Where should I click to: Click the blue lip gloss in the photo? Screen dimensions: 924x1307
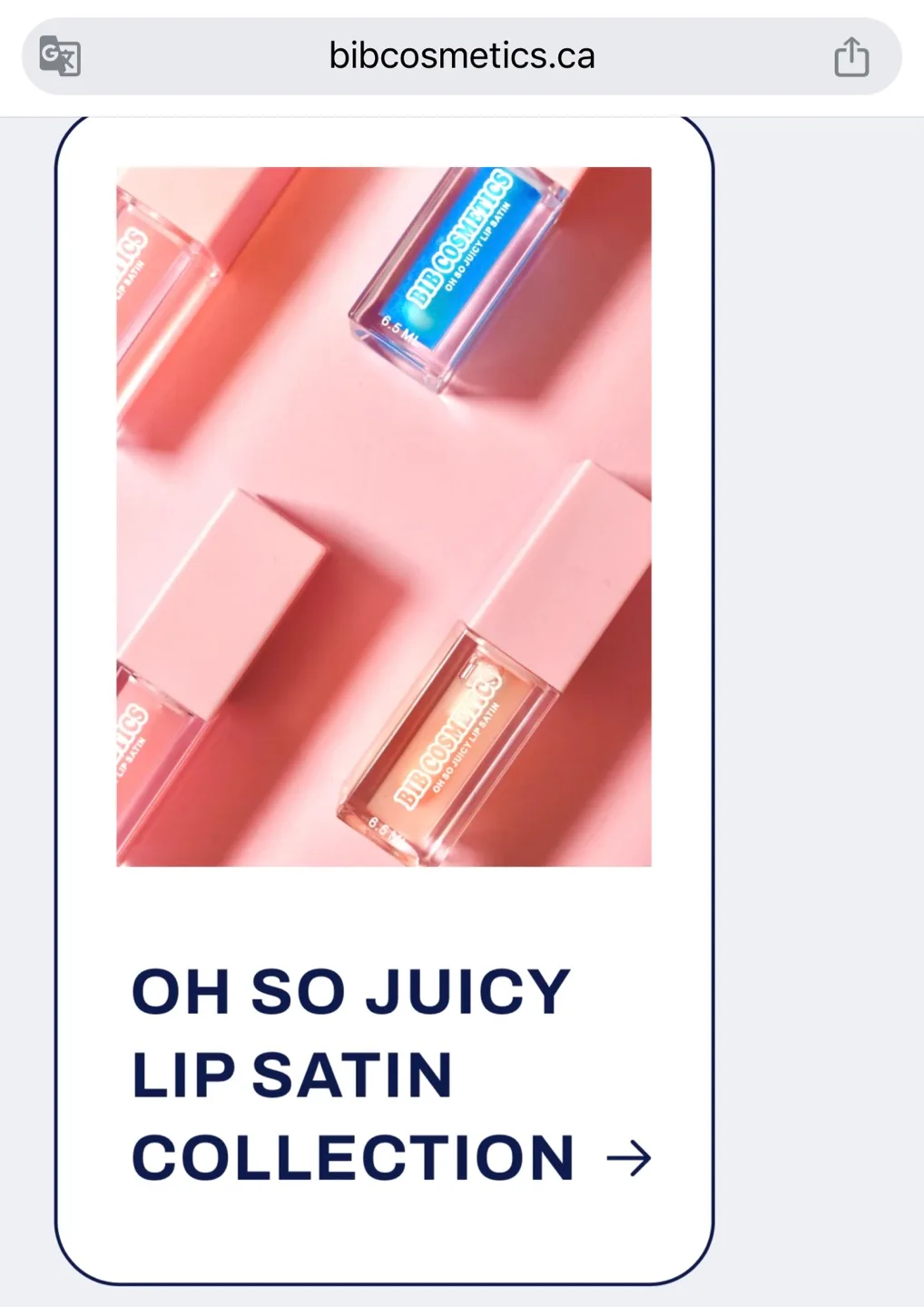point(454,272)
